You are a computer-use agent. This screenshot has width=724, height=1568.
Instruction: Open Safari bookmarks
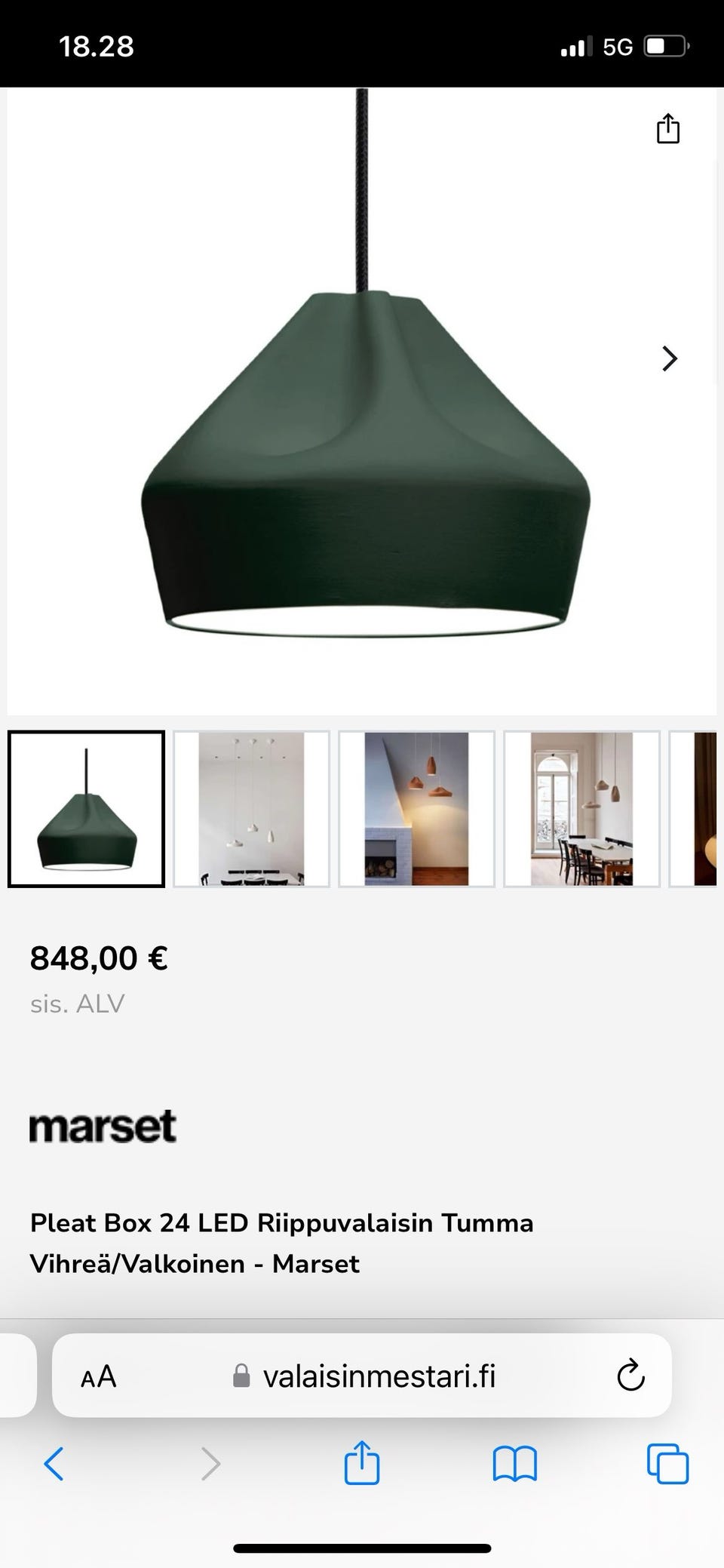pos(514,1464)
